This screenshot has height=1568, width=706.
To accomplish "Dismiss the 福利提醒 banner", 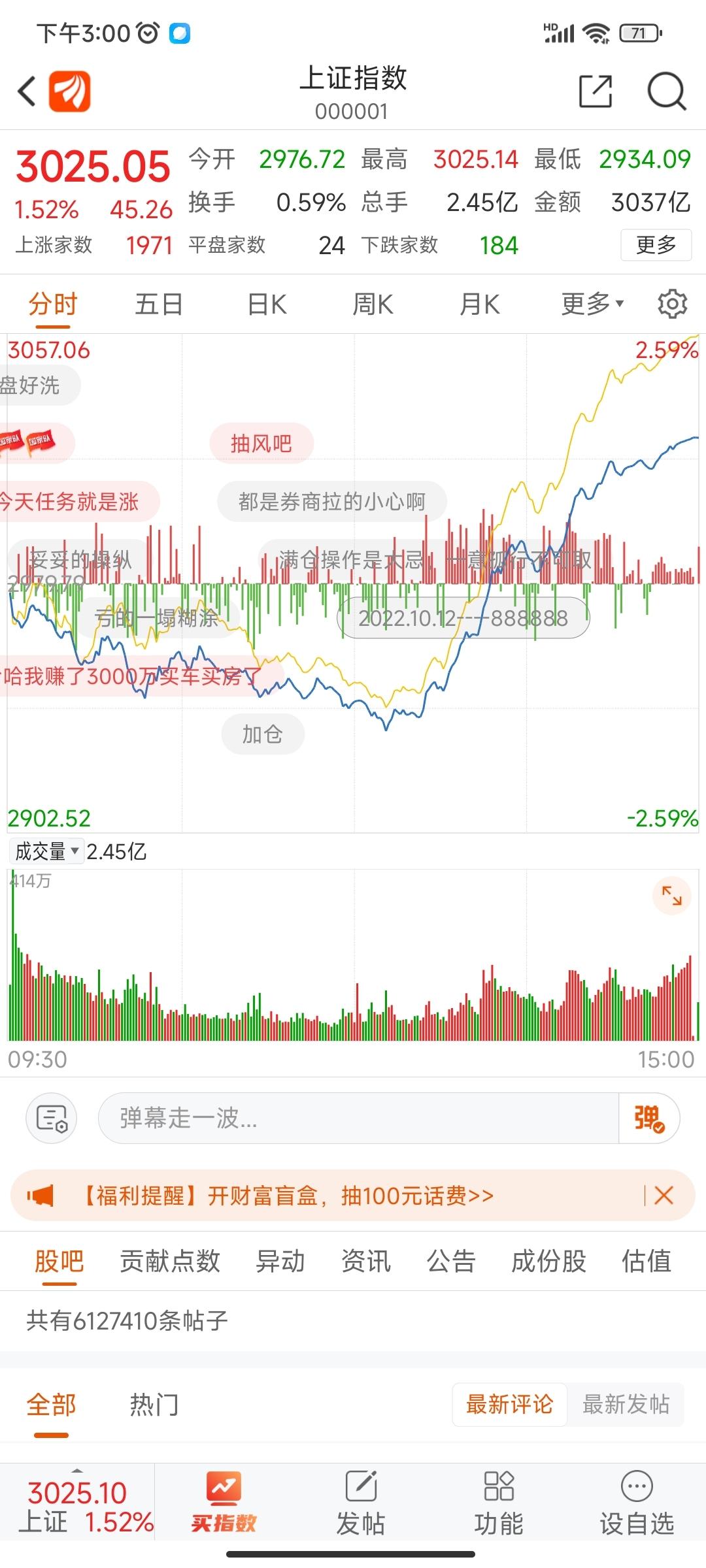I will (664, 1196).
